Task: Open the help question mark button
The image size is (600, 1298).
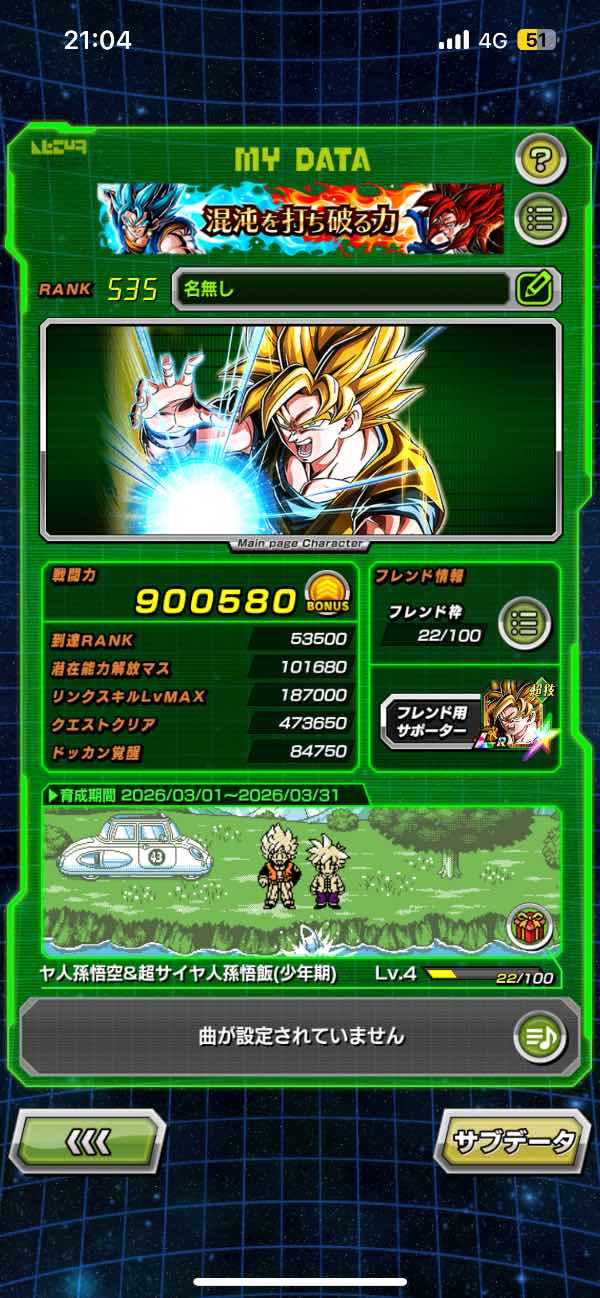Action: [x=541, y=158]
